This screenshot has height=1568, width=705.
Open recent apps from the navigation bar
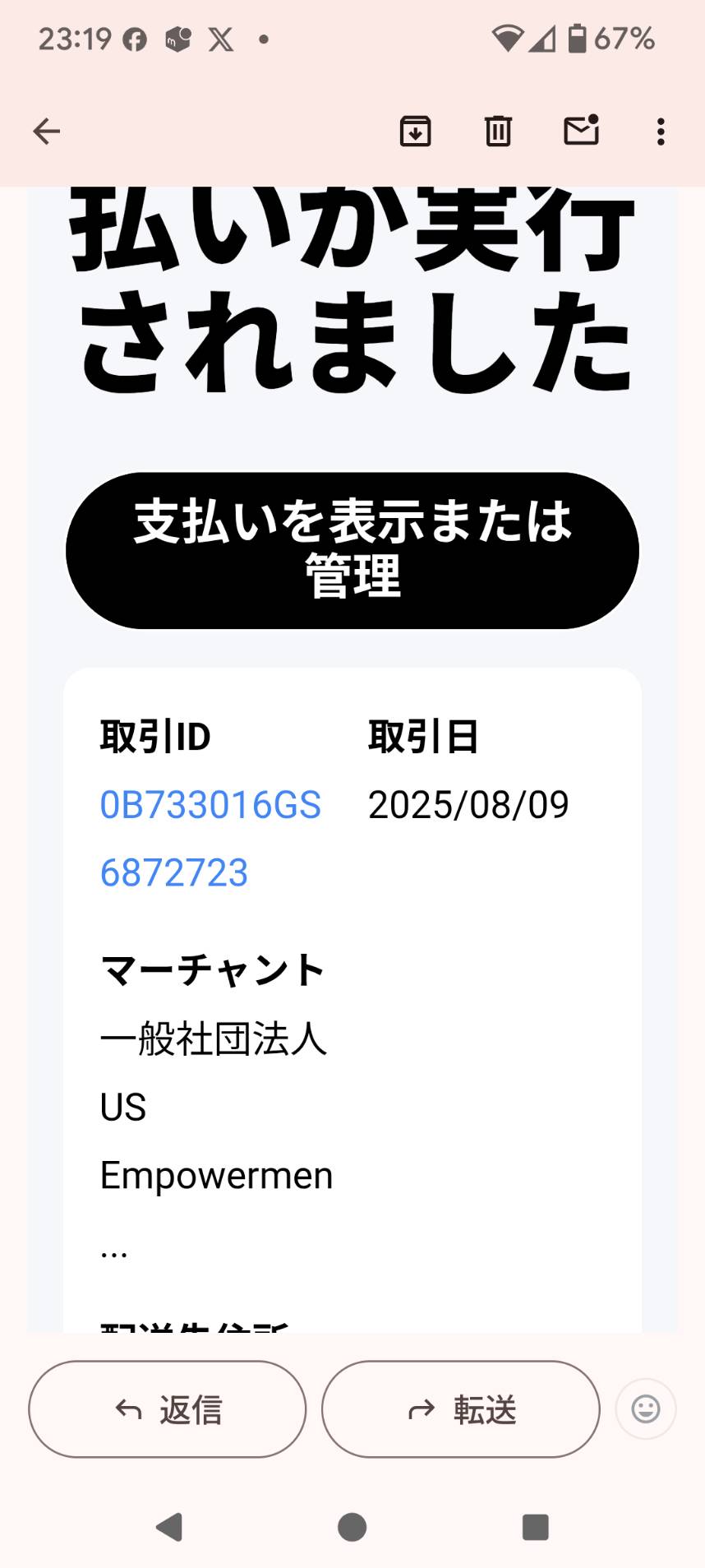[536, 1527]
